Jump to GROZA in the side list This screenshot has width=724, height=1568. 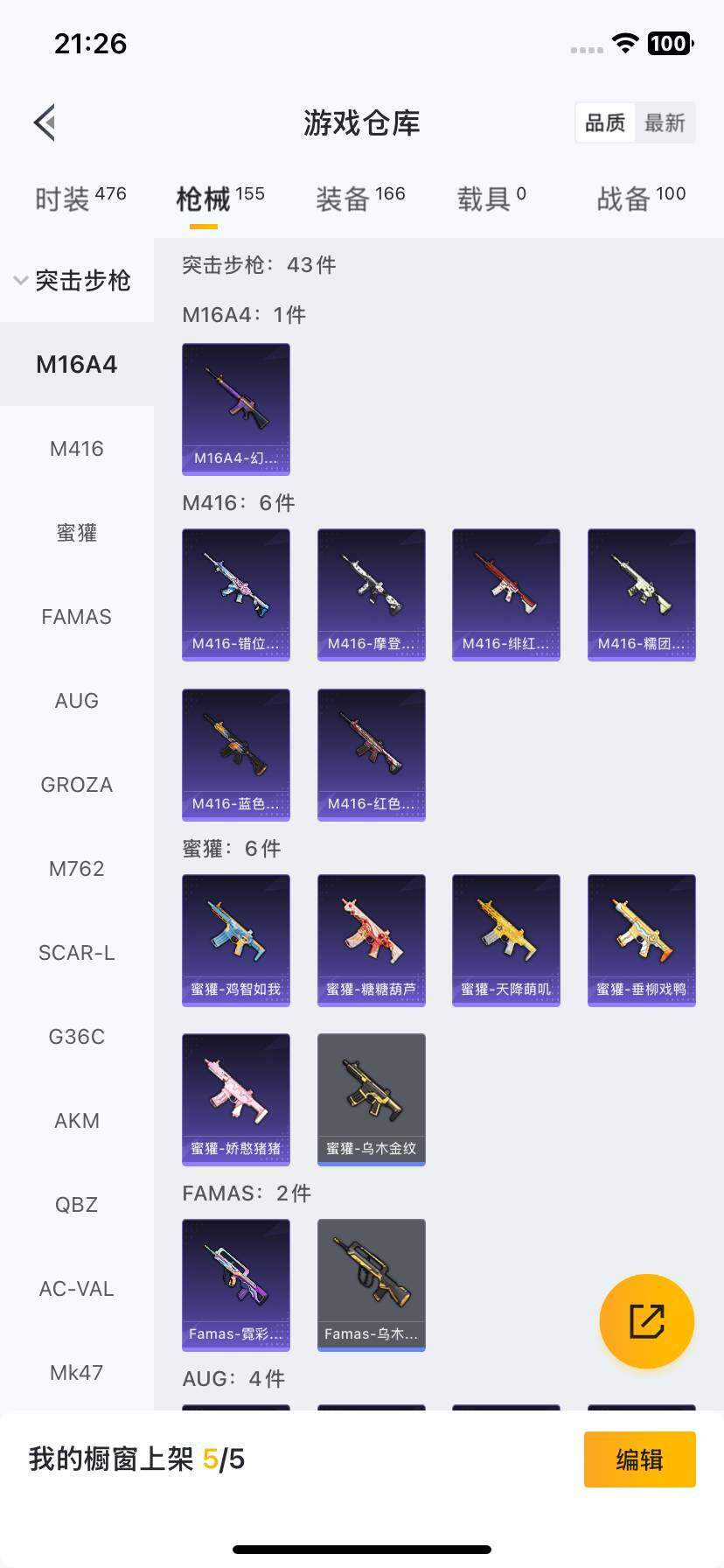click(x=77, y=785)
